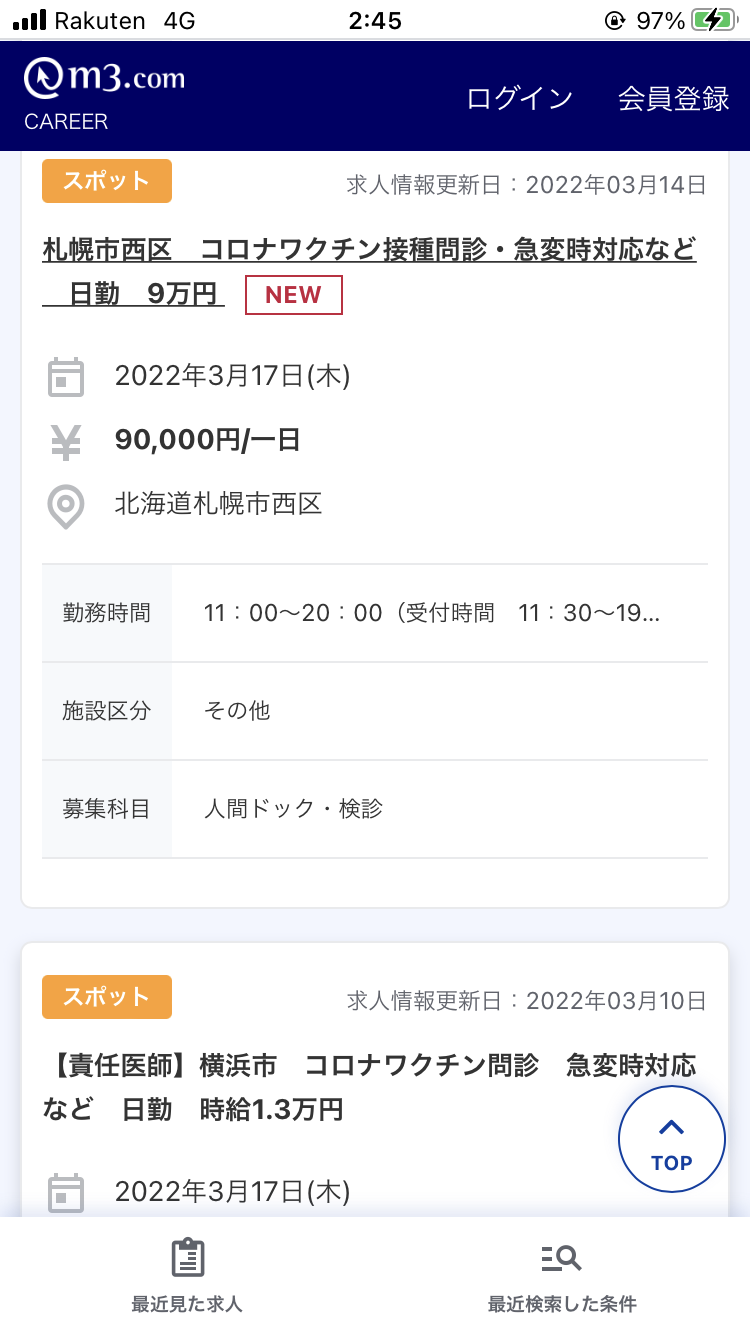Open 最近検索した条件 recent search conditions
The height and width of the screenshot is (1334, 750).
coord(562,1275)
